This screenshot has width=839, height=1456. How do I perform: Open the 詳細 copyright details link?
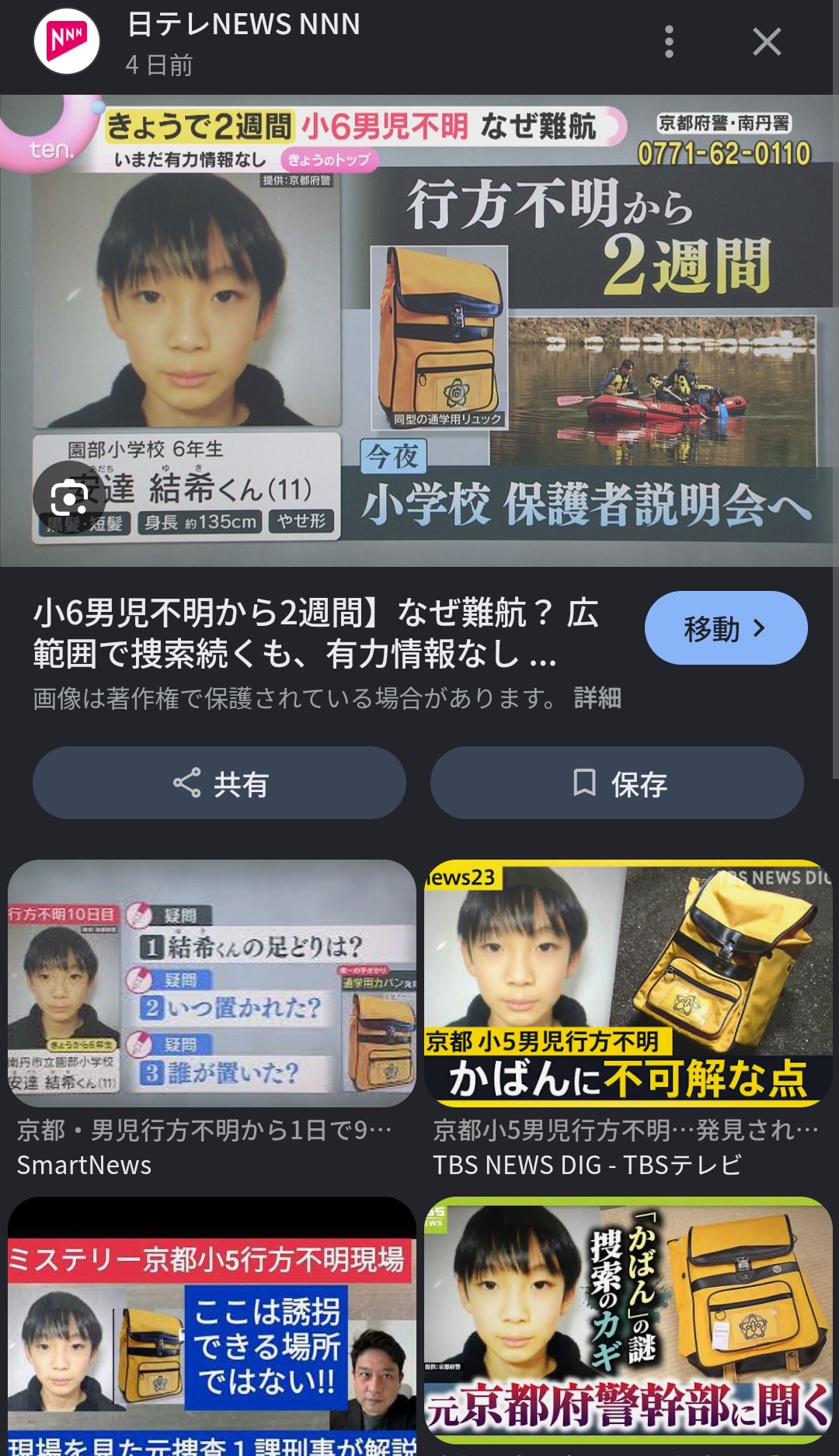click(597, 698)
